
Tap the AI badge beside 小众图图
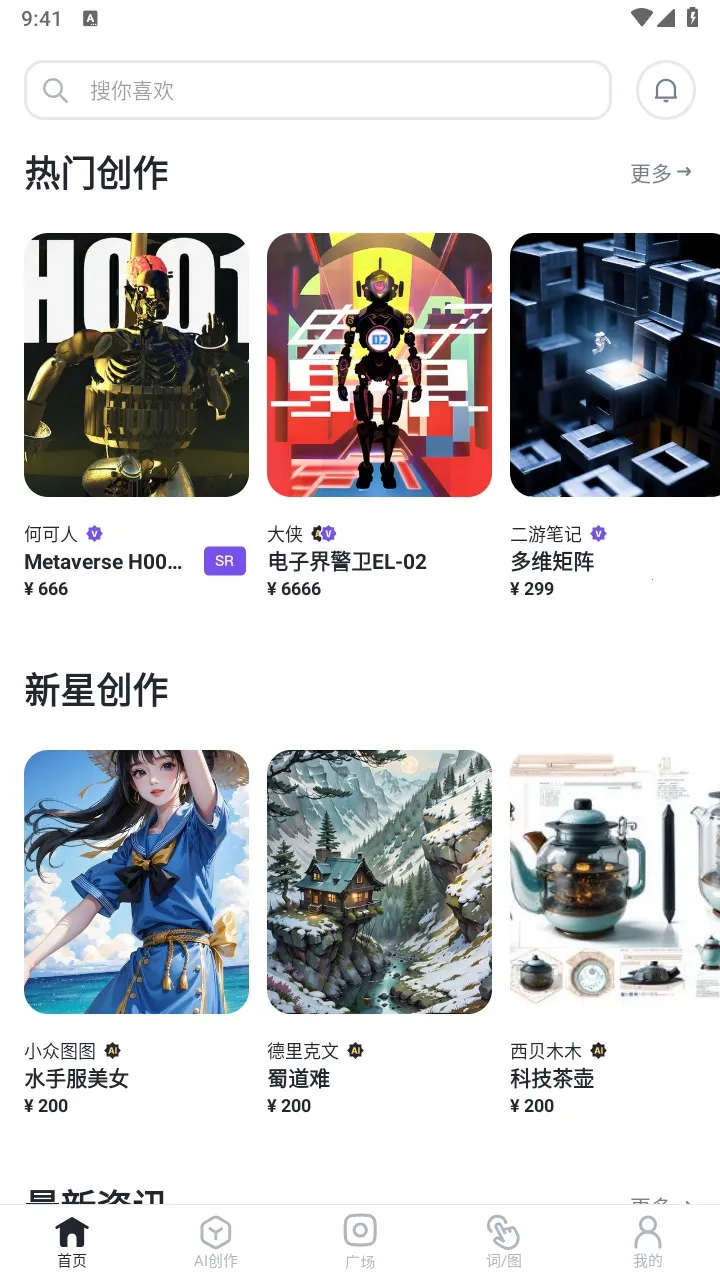113,1051
